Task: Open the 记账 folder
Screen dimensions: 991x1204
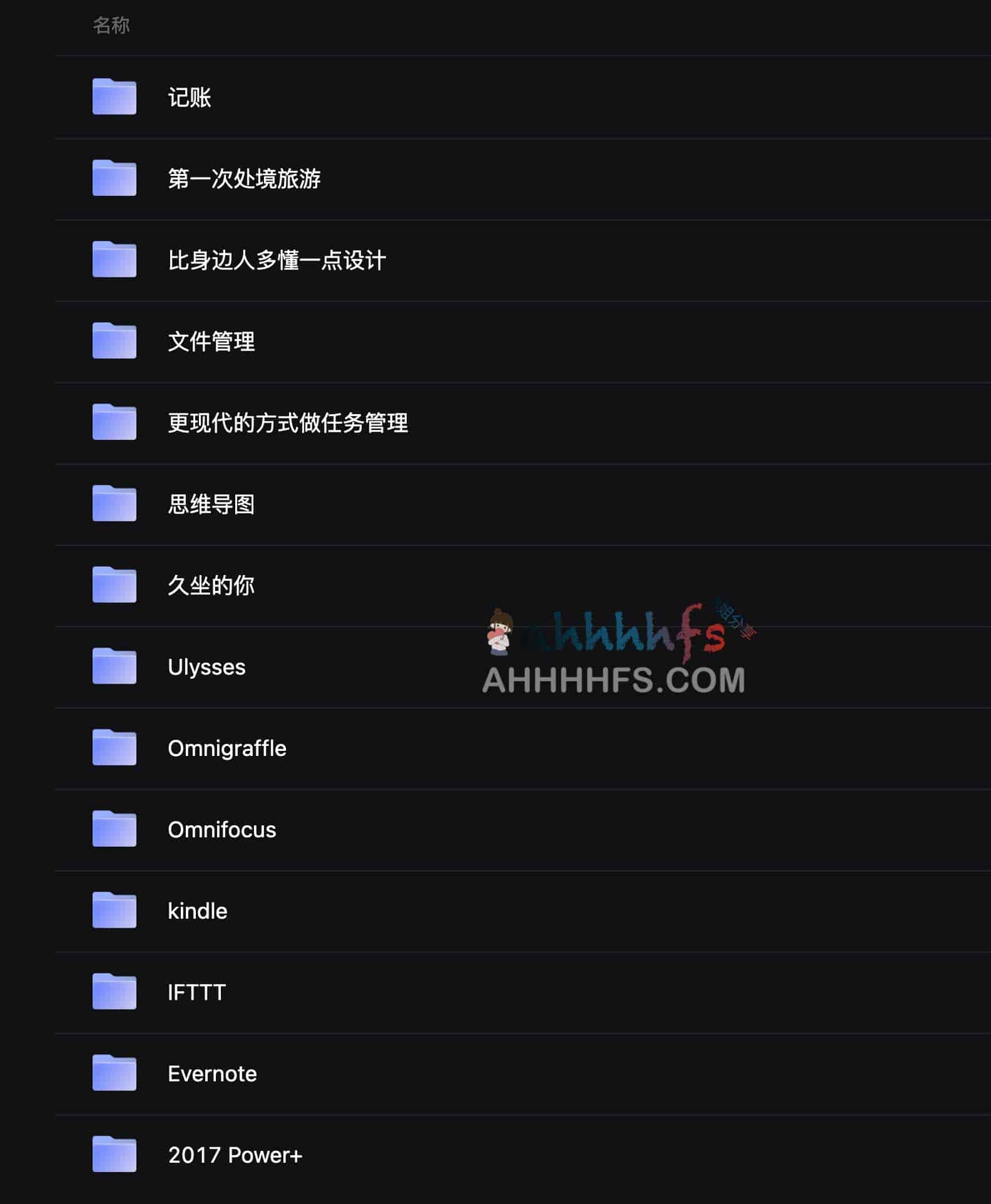Action: pyautogui.click(x=189, y=98)
